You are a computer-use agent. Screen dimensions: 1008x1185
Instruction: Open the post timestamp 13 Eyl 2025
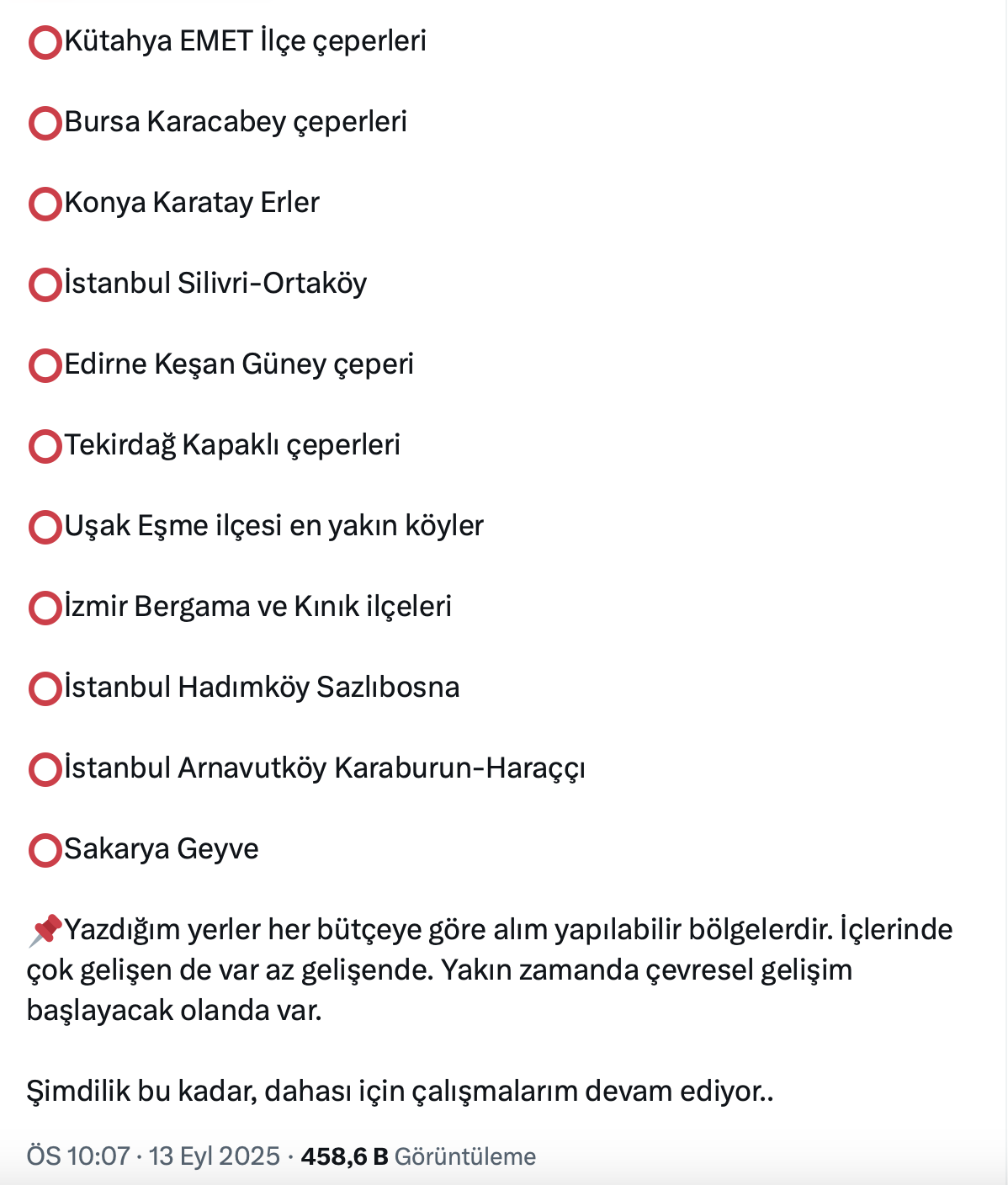click(153, 1156)
